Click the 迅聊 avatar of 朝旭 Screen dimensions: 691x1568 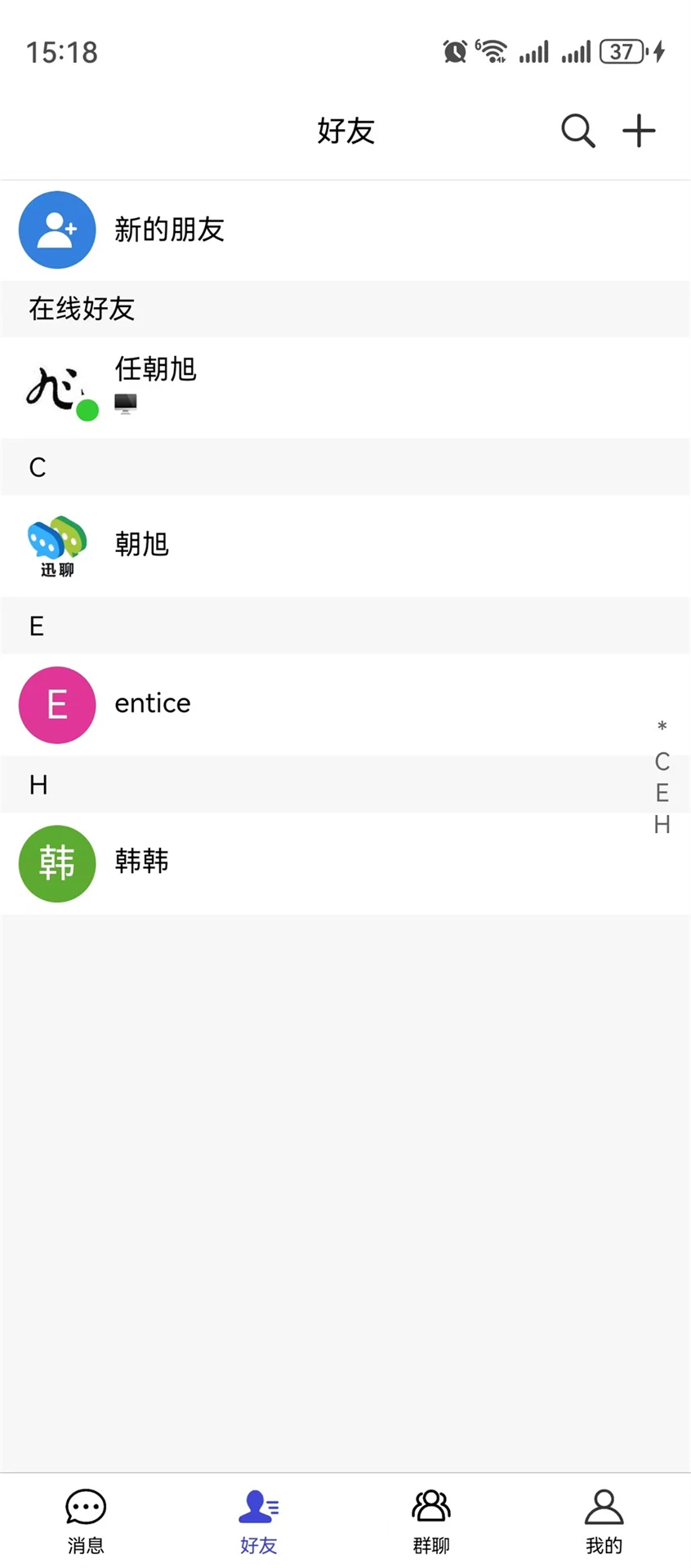(x=57, y=545)
